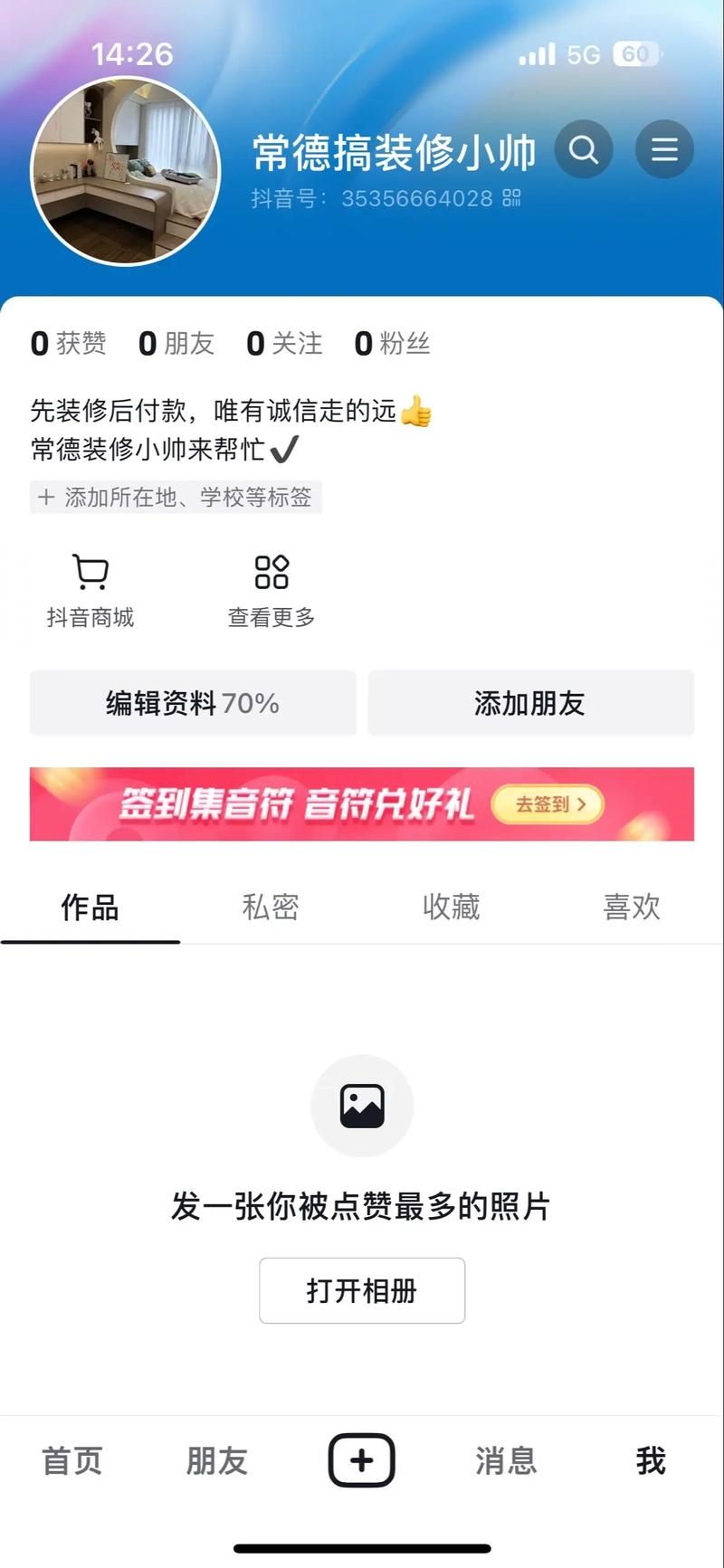Switch to the 喜欢 tab

click(632, 907)
